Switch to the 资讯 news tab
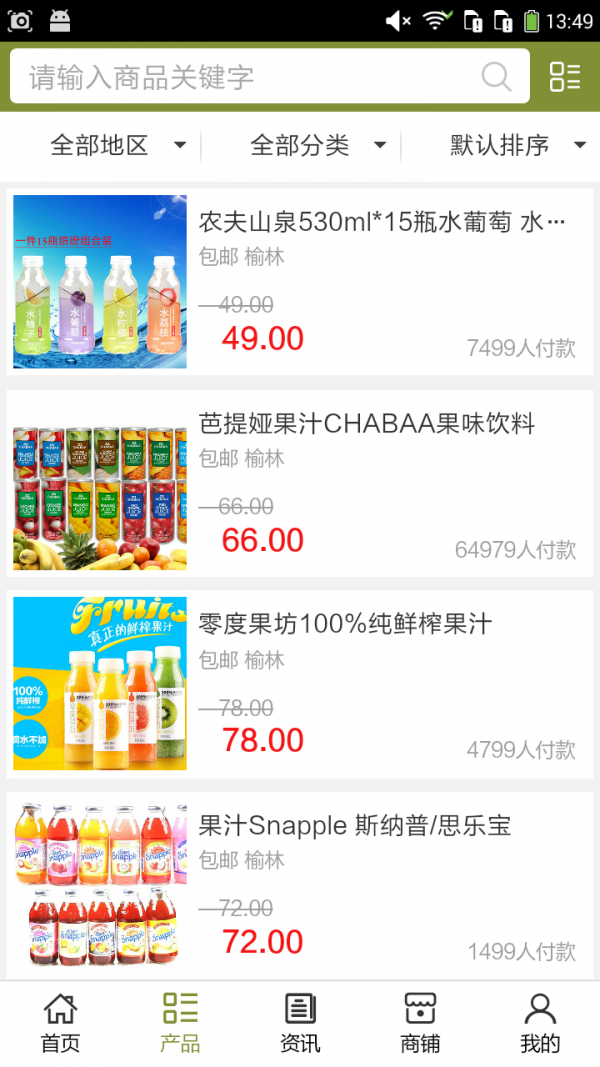Screen dimensions: 600x1067 point(300,1023)
